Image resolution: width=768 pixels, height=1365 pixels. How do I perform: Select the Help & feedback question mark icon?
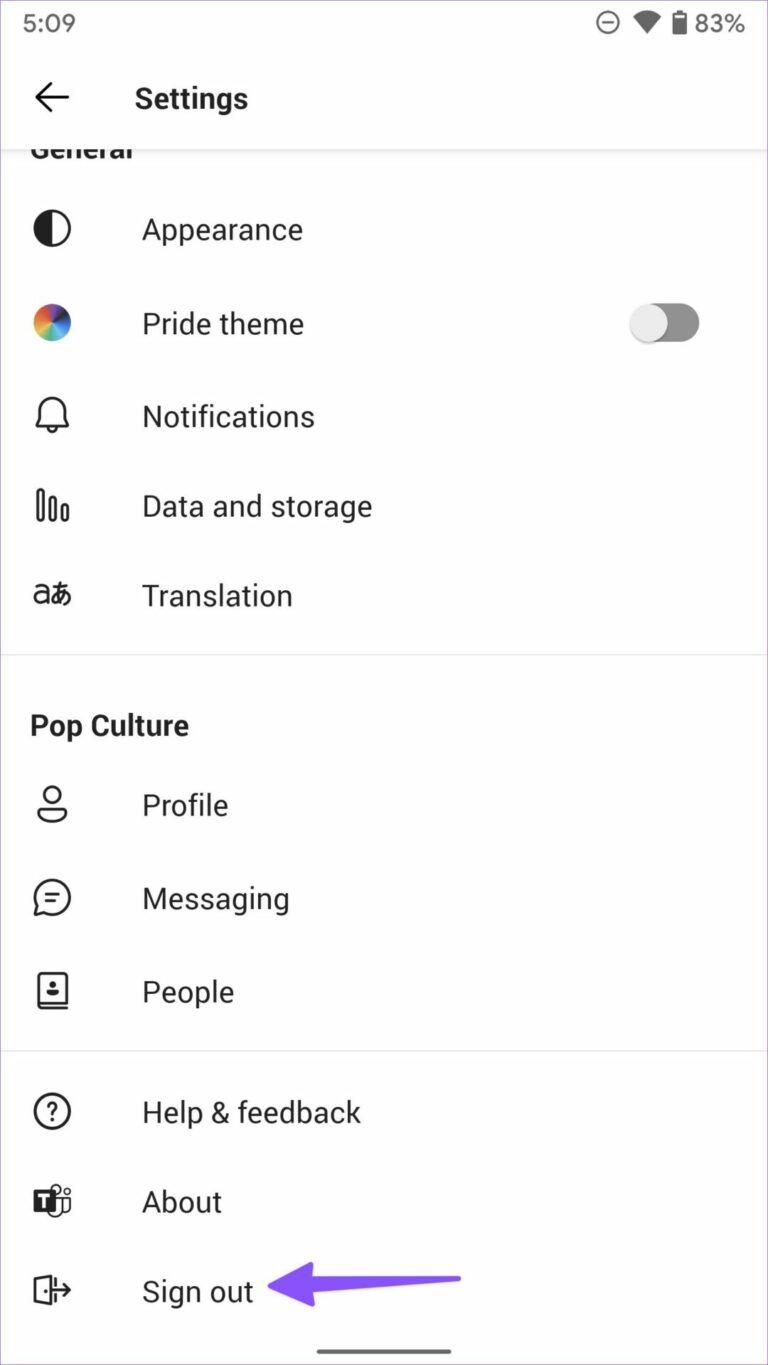coord(51,1111)
